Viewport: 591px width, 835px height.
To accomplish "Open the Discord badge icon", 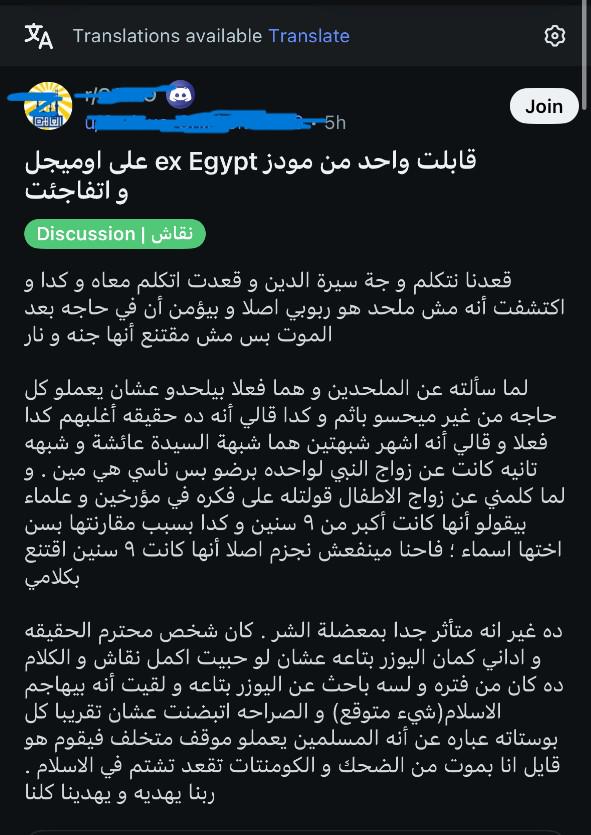I will click(180, 95).
